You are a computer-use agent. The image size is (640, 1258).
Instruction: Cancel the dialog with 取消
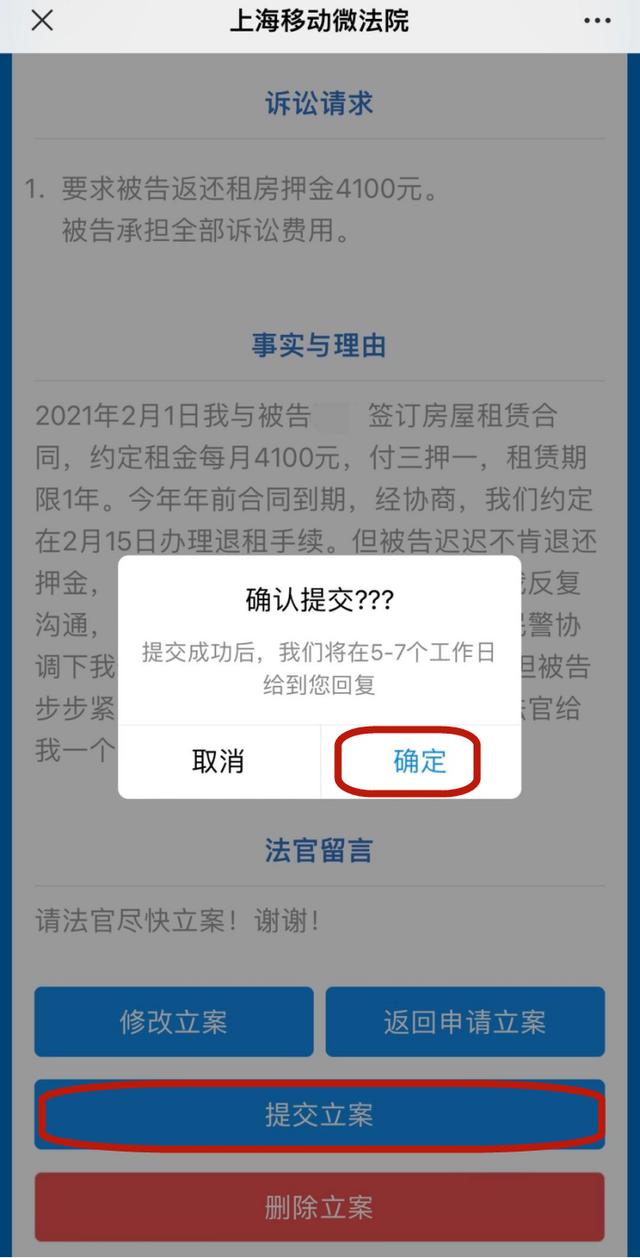[219, 761]
